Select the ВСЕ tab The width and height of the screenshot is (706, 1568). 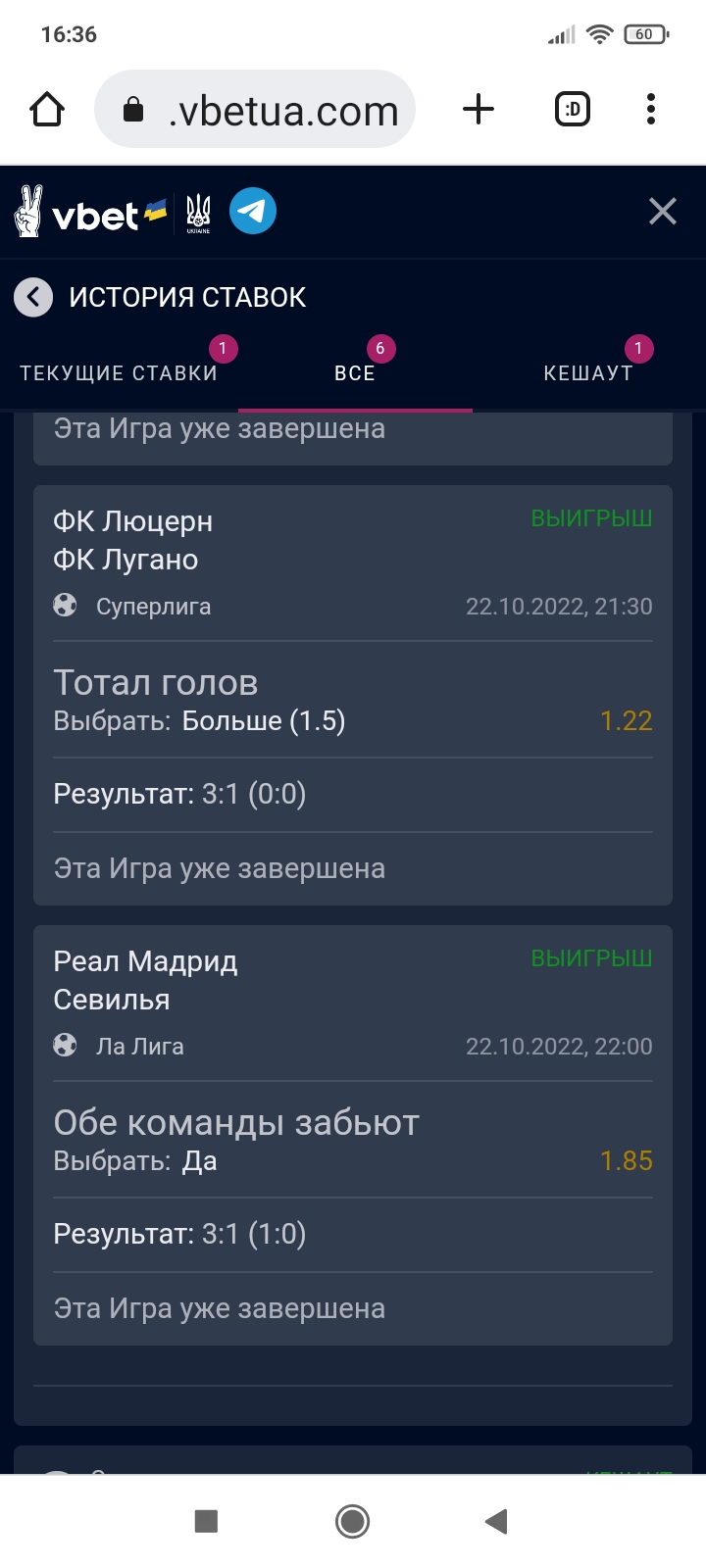(355, 372)
